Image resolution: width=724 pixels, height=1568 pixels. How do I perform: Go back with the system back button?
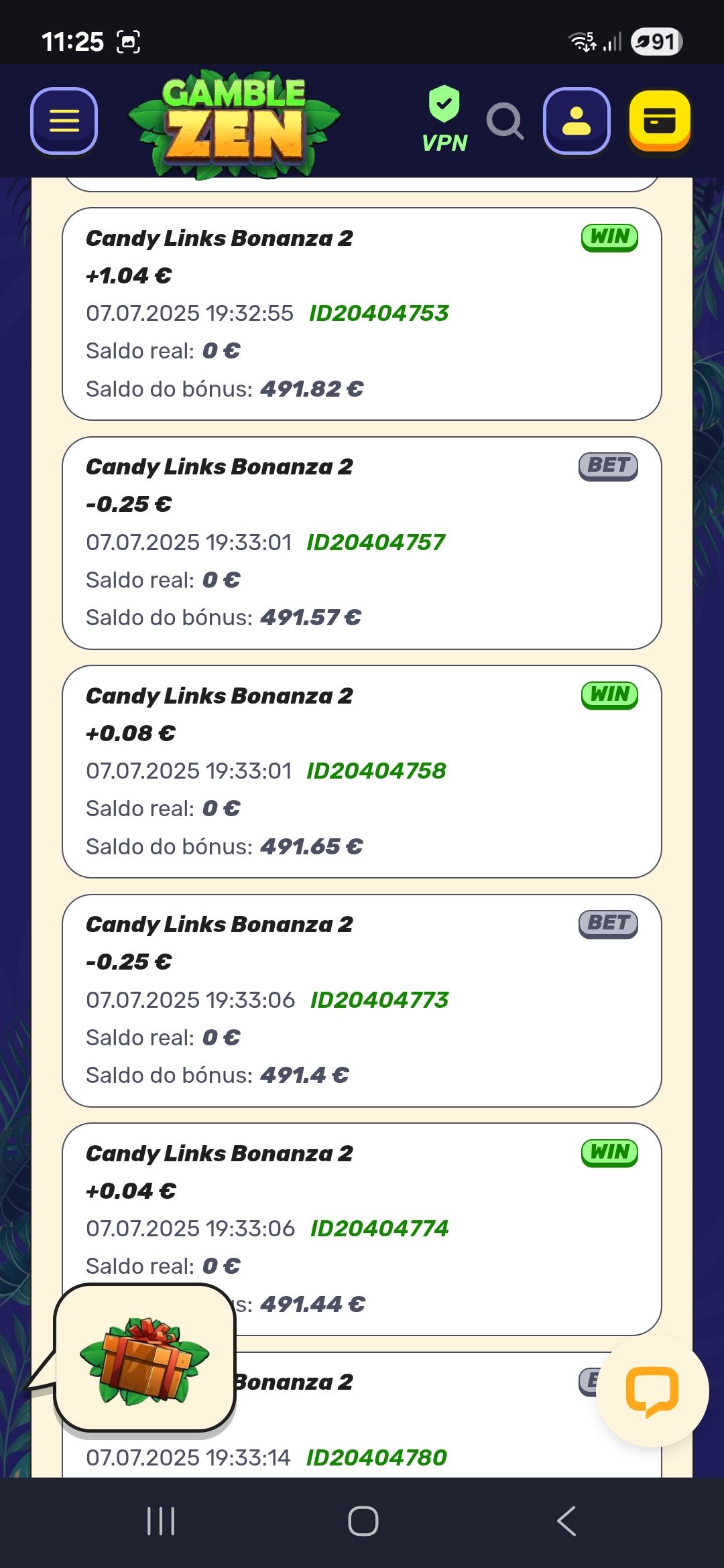coord(566,1521)
